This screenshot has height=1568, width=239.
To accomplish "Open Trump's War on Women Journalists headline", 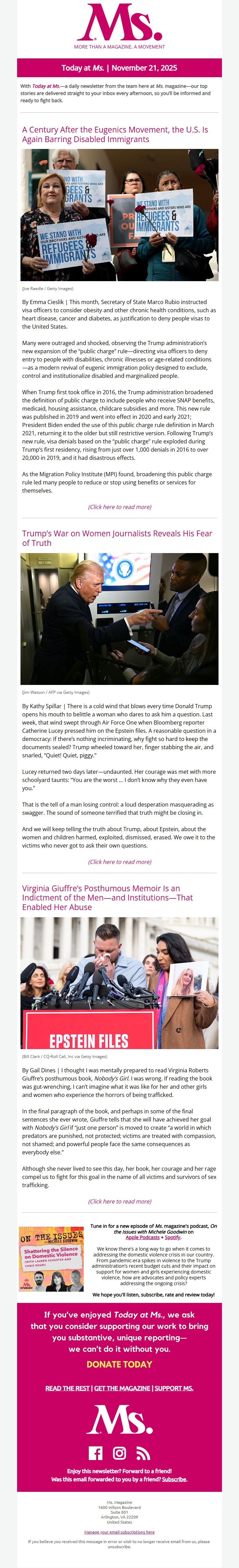I will [117, 537].
